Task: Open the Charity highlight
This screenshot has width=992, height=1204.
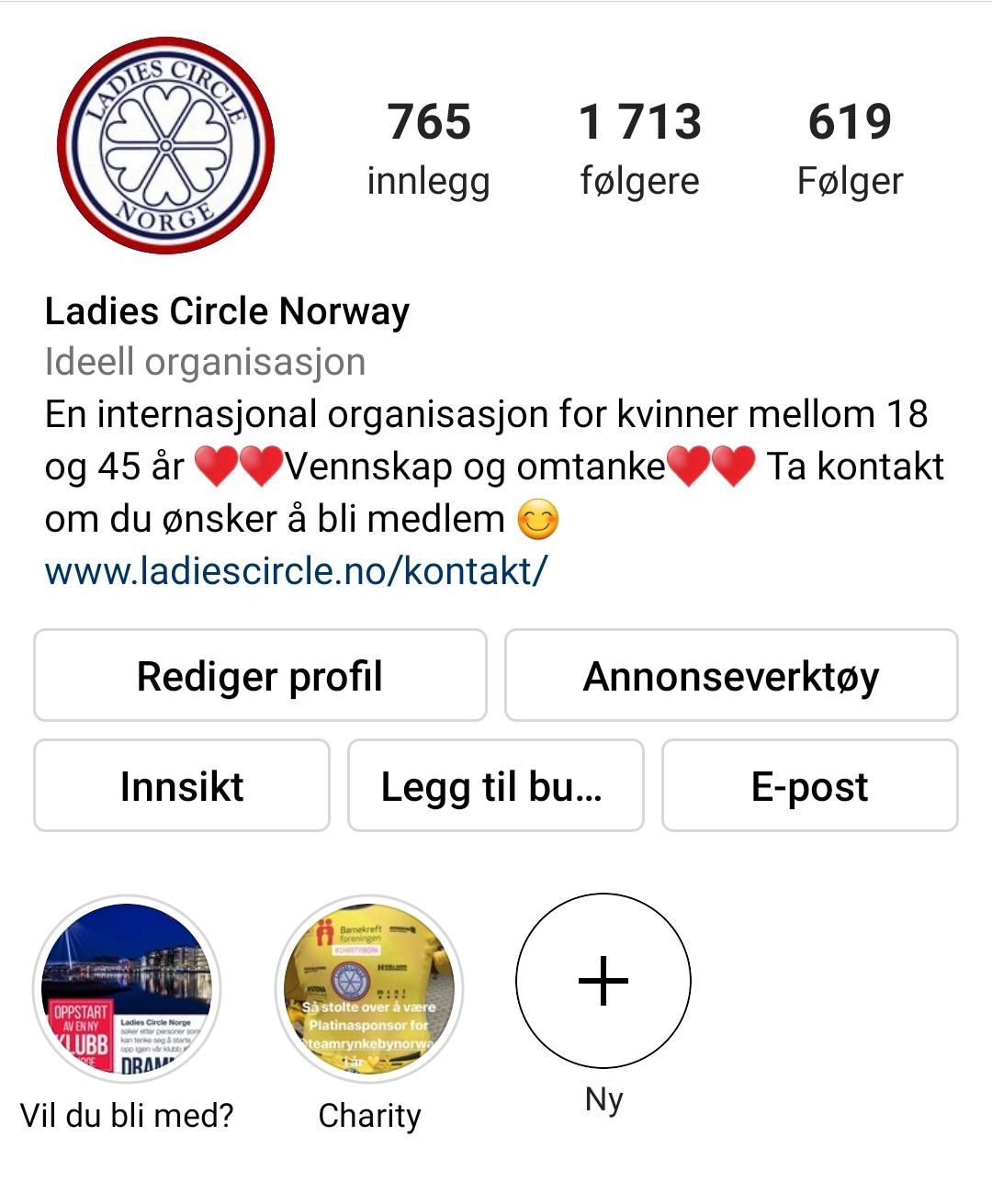Action: click(369, 988)
